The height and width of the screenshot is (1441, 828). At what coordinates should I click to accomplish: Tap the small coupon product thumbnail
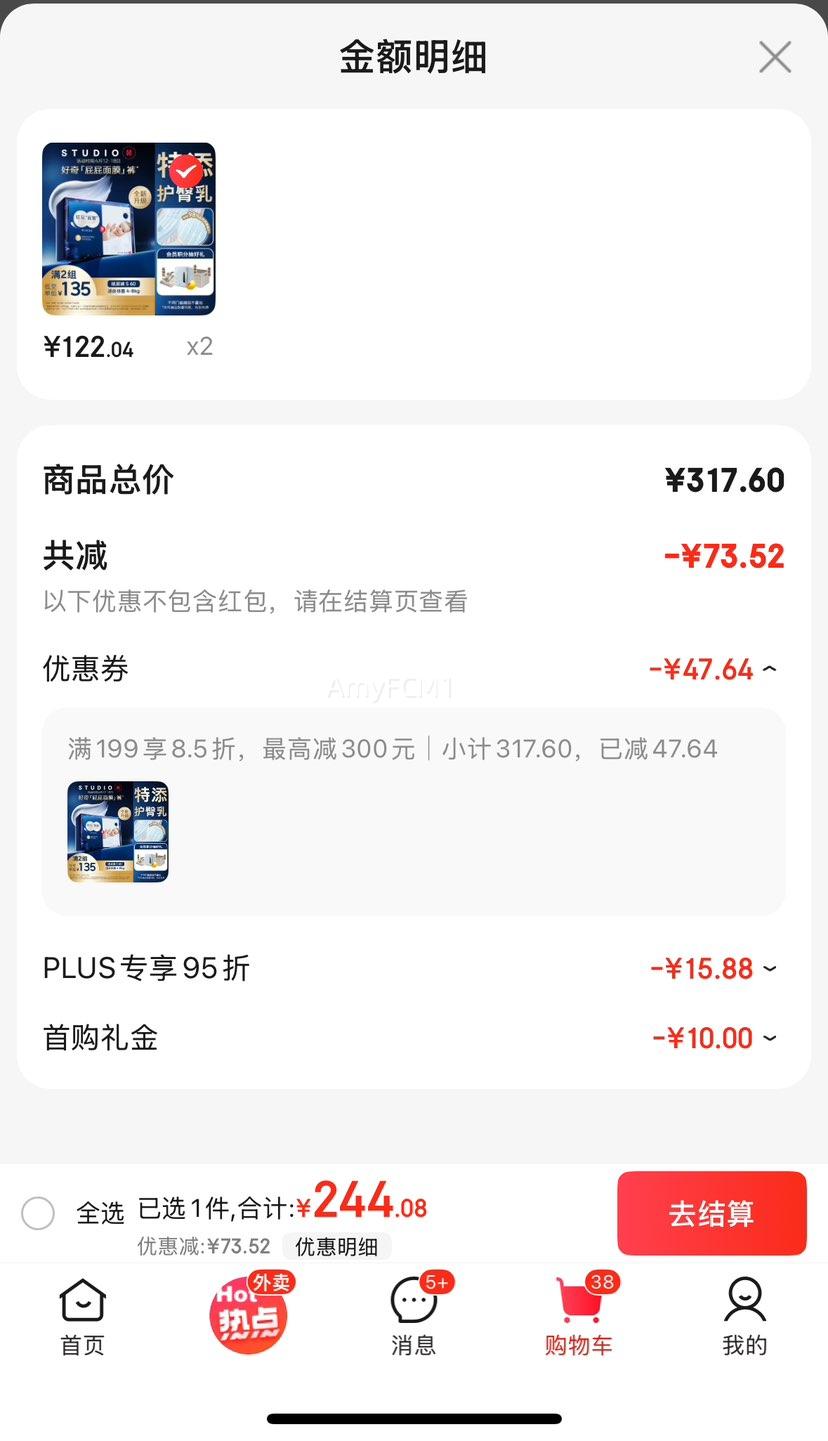(x=117, y=831)
